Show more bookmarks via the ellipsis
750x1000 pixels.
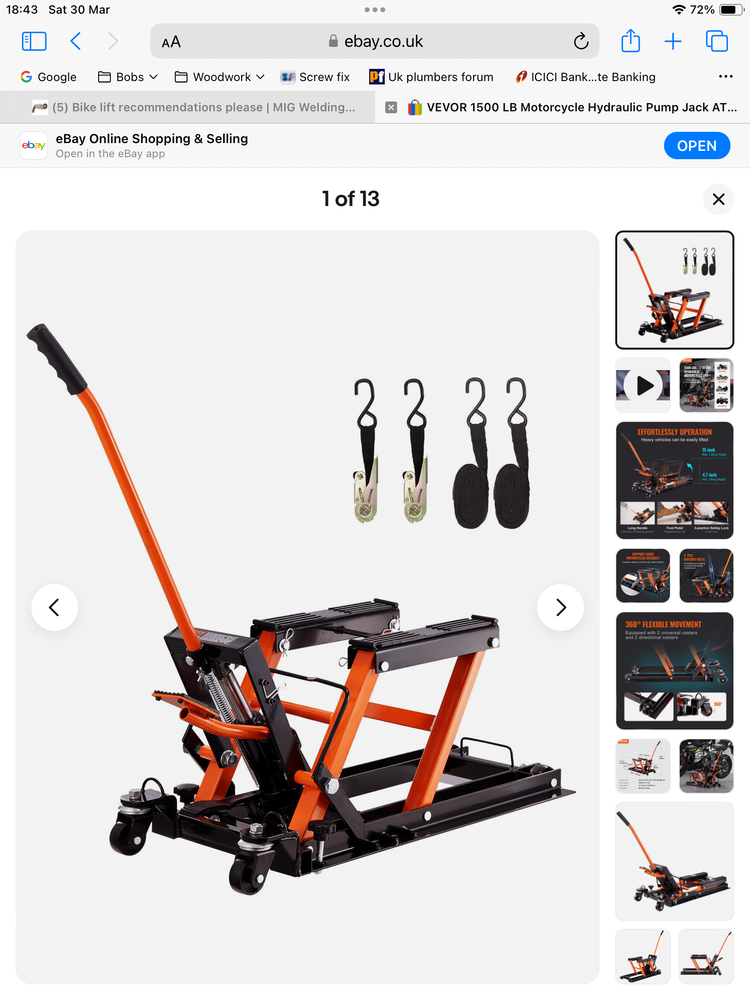[725, 77]
